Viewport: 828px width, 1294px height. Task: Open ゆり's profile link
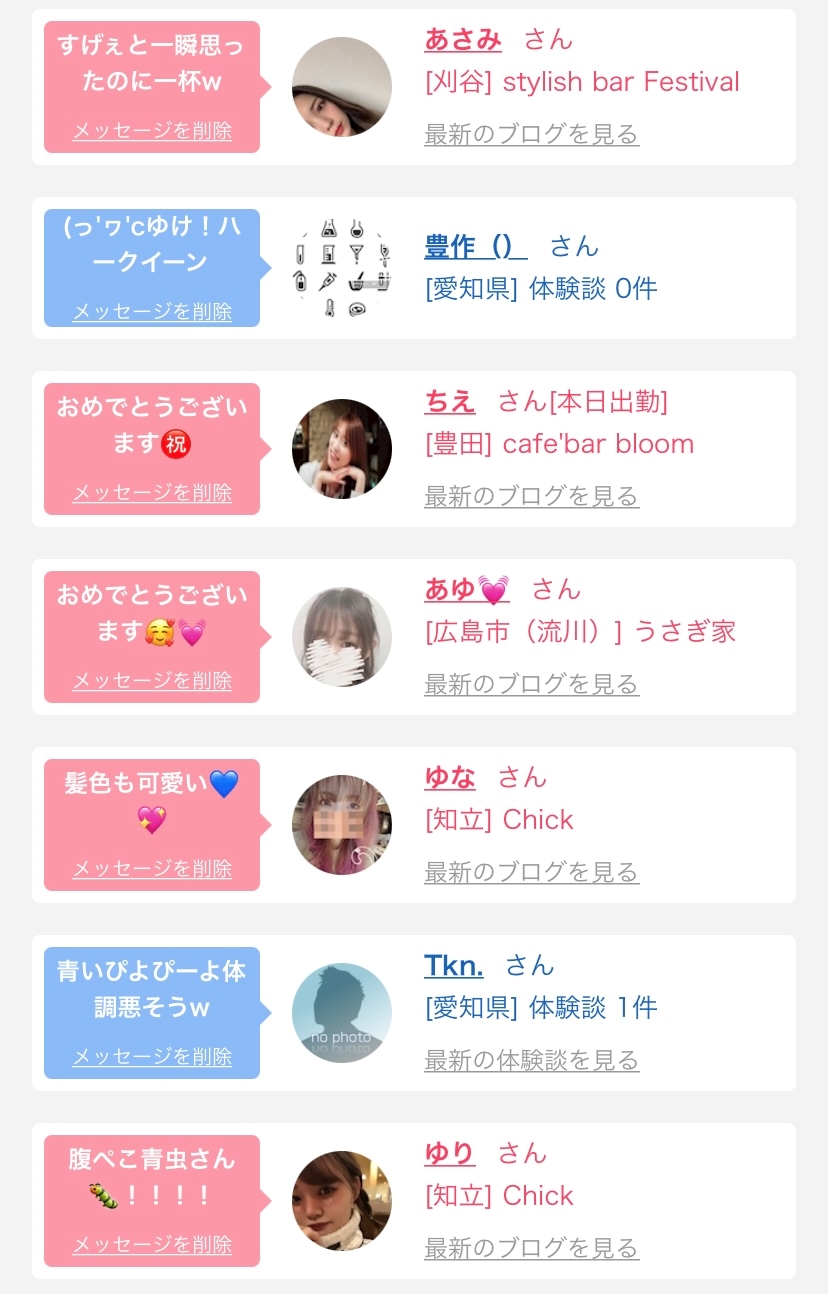449,1153
